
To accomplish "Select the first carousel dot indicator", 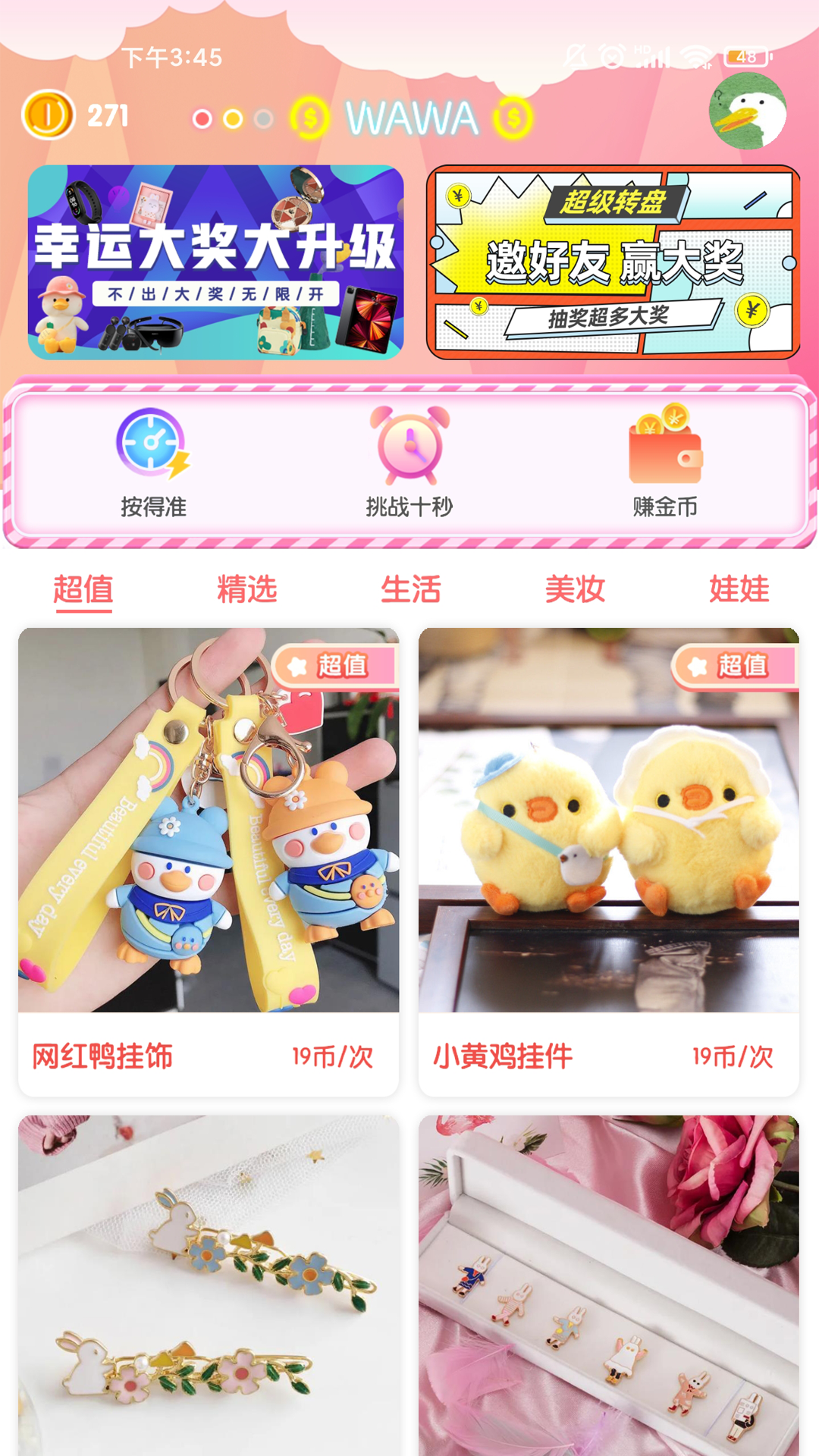I will (202, 118).
